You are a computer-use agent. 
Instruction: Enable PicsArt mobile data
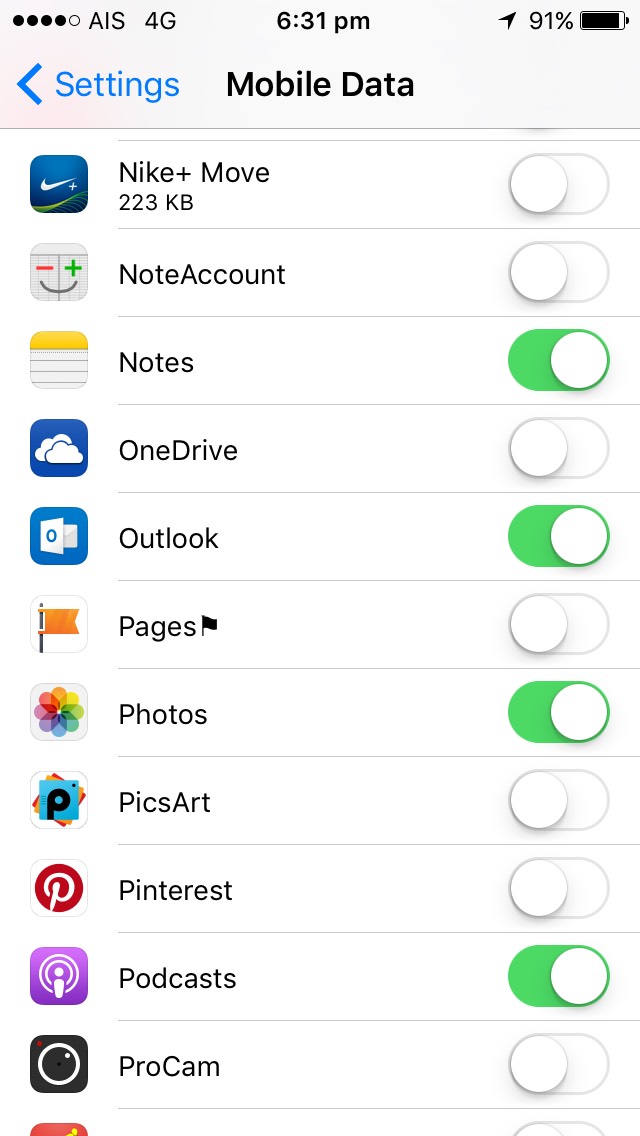(559, 801)
